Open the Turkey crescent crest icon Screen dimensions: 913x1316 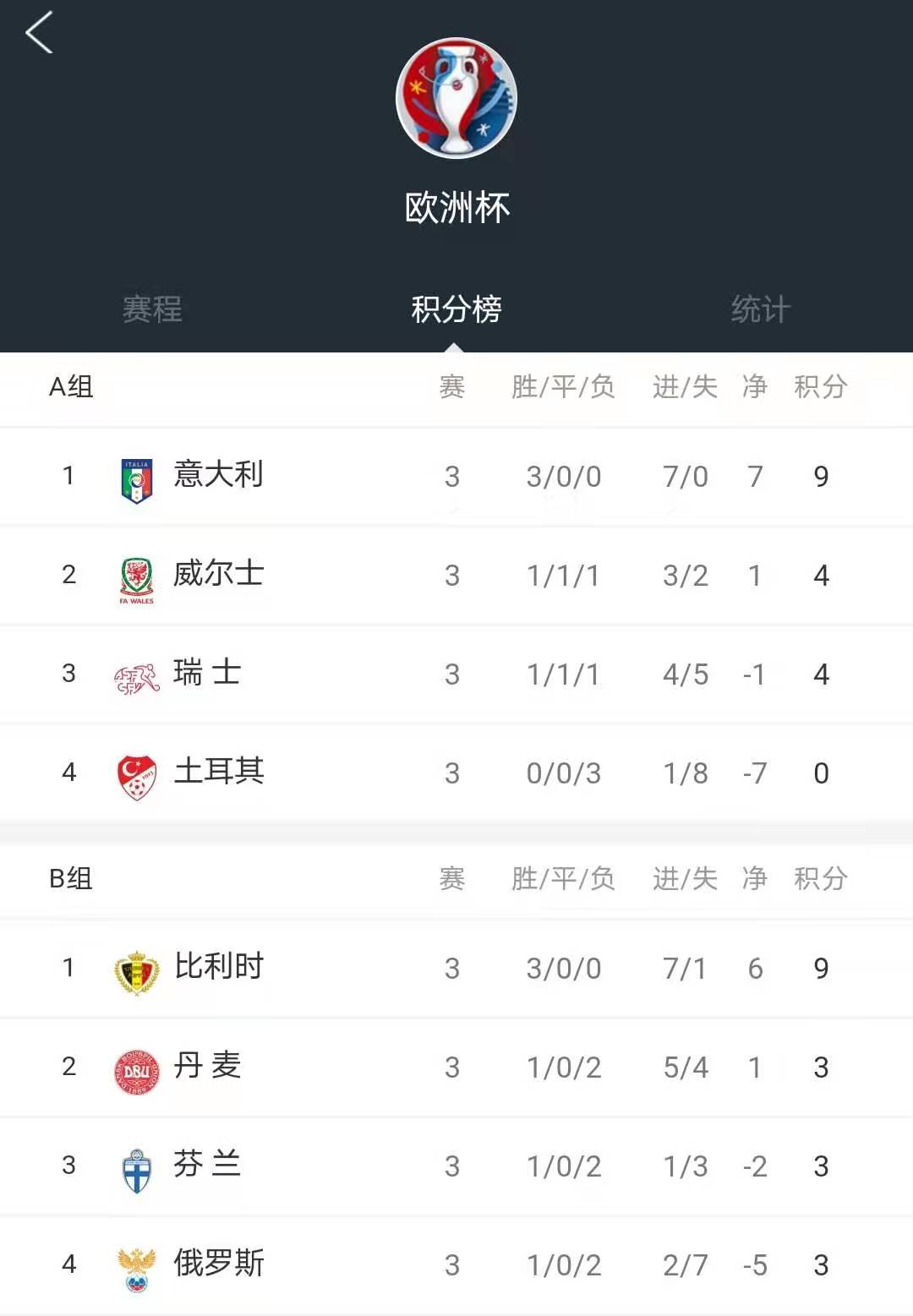tap(135, 773)
